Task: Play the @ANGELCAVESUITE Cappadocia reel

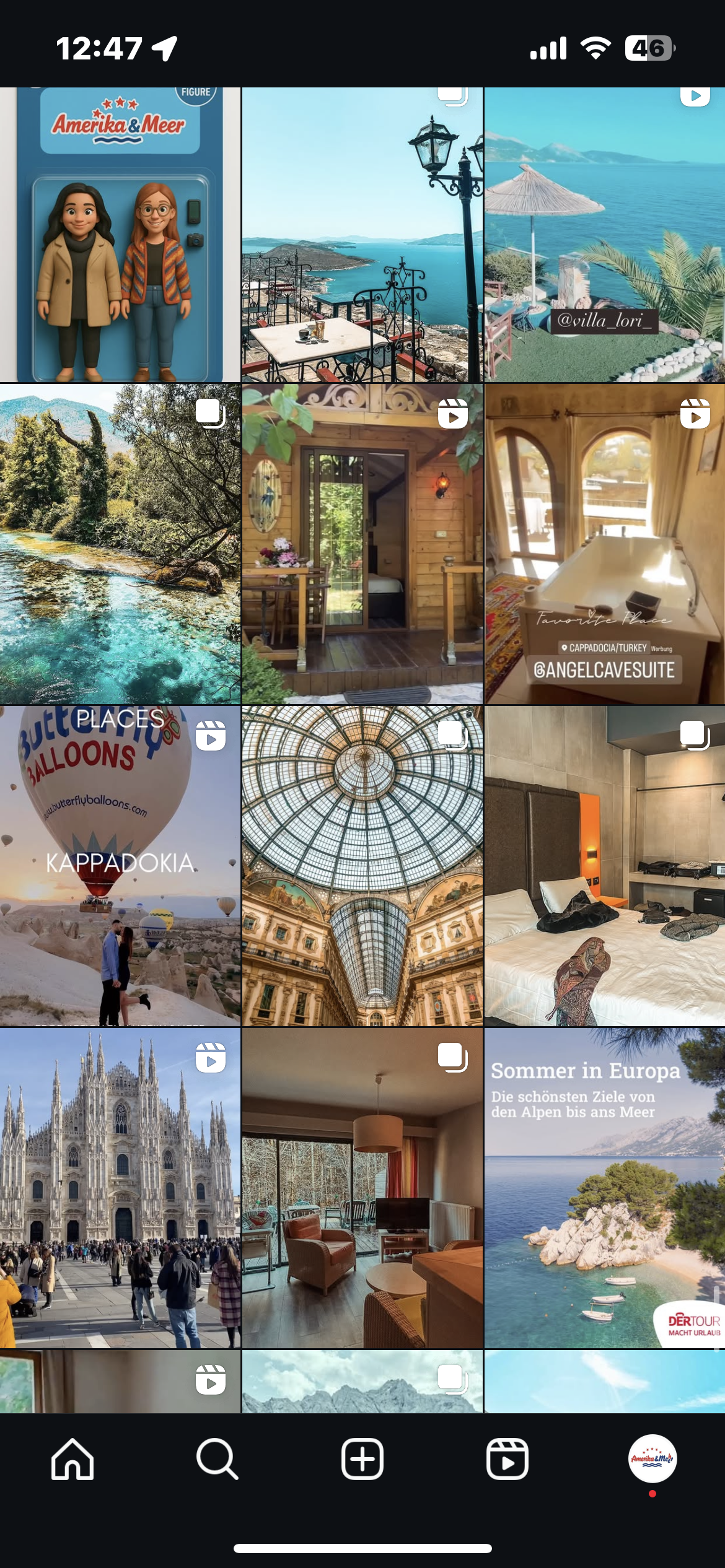Action: point(605,544)
